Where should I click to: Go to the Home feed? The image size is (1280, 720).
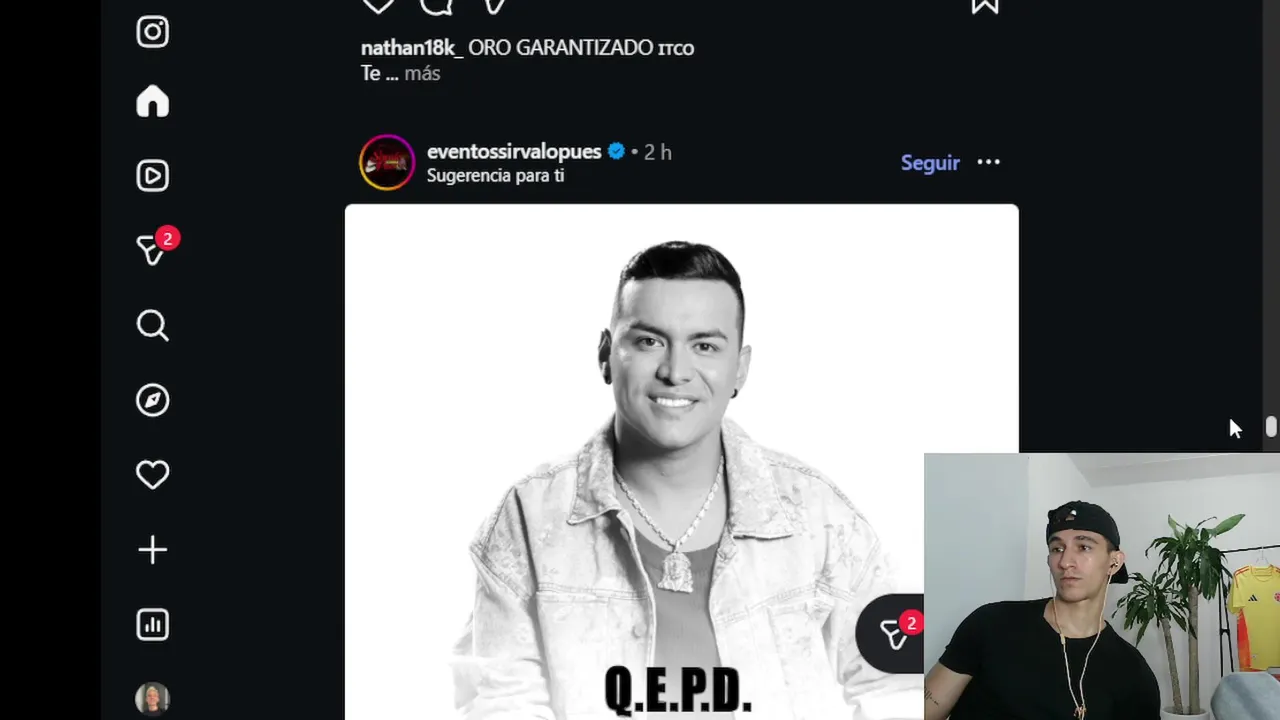point(152,101)
